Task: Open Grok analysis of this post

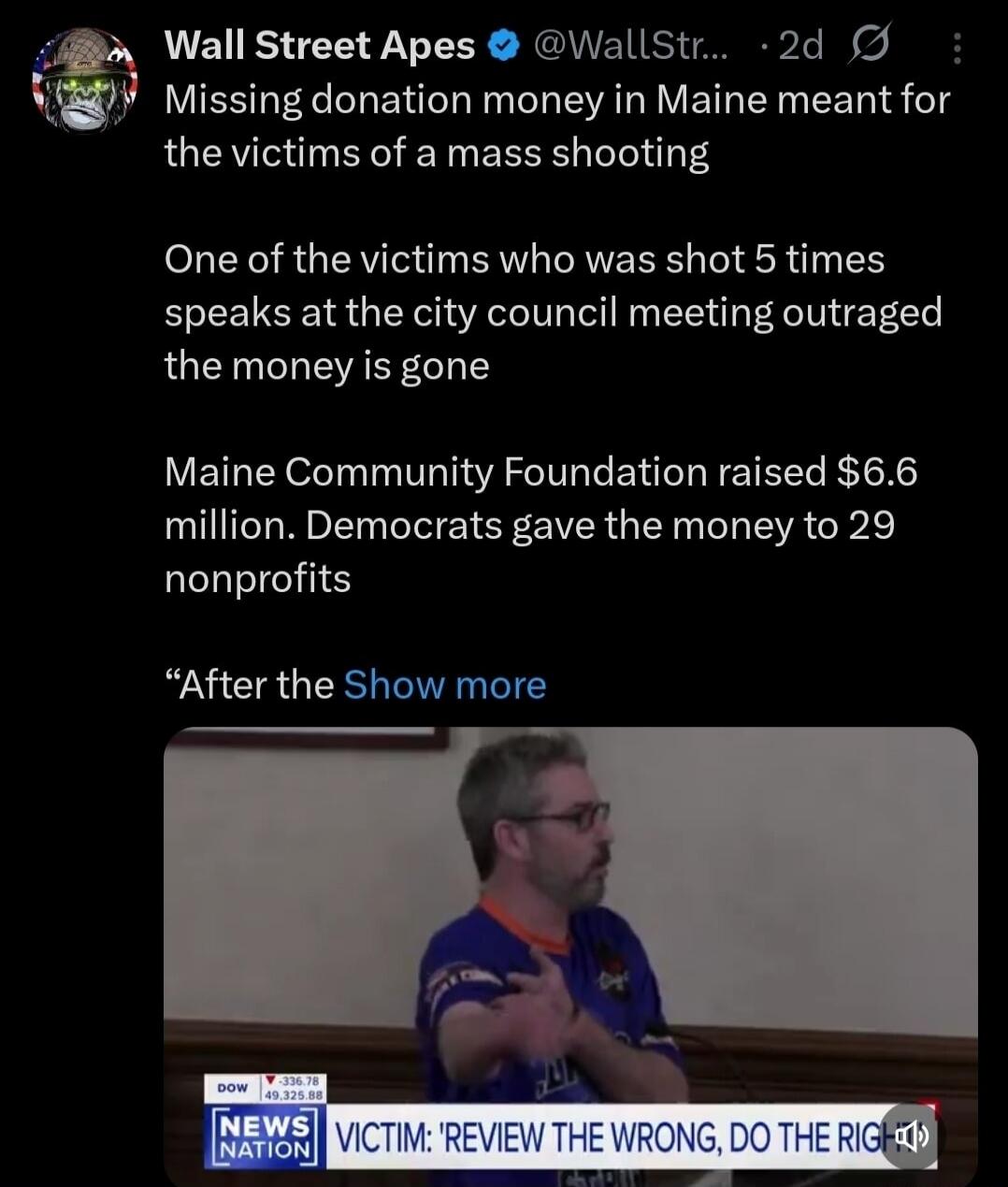Action: [x=870, y=43]
